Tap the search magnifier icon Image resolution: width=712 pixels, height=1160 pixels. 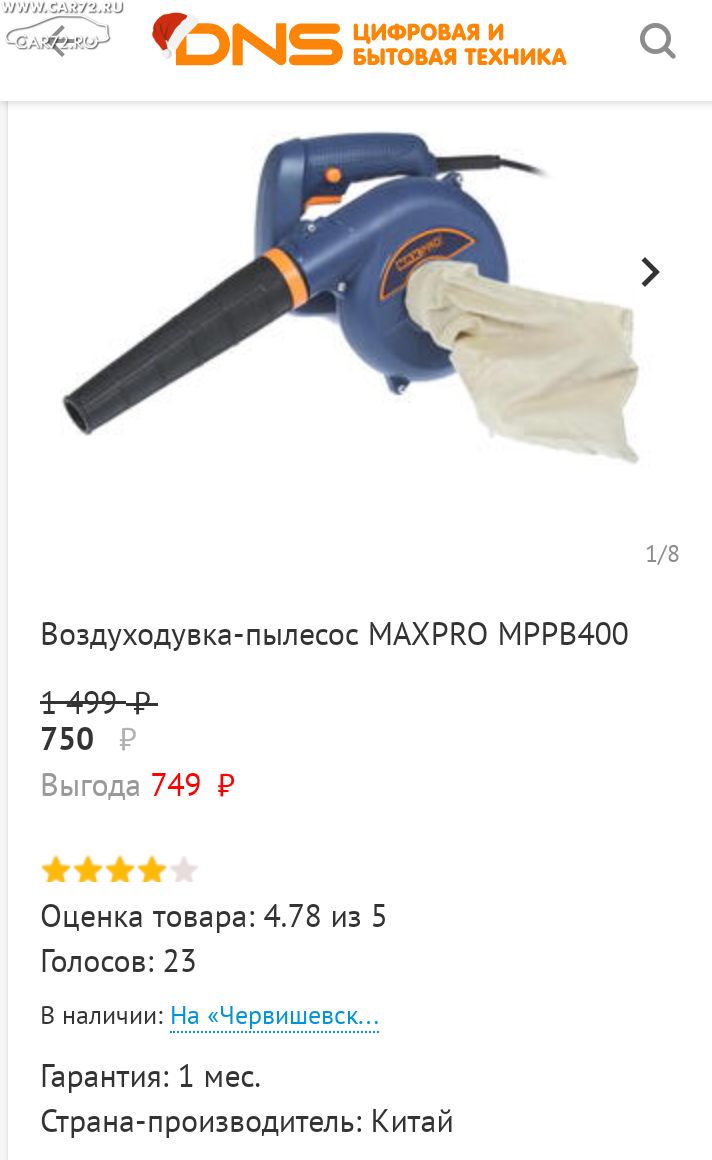point(657,41)
